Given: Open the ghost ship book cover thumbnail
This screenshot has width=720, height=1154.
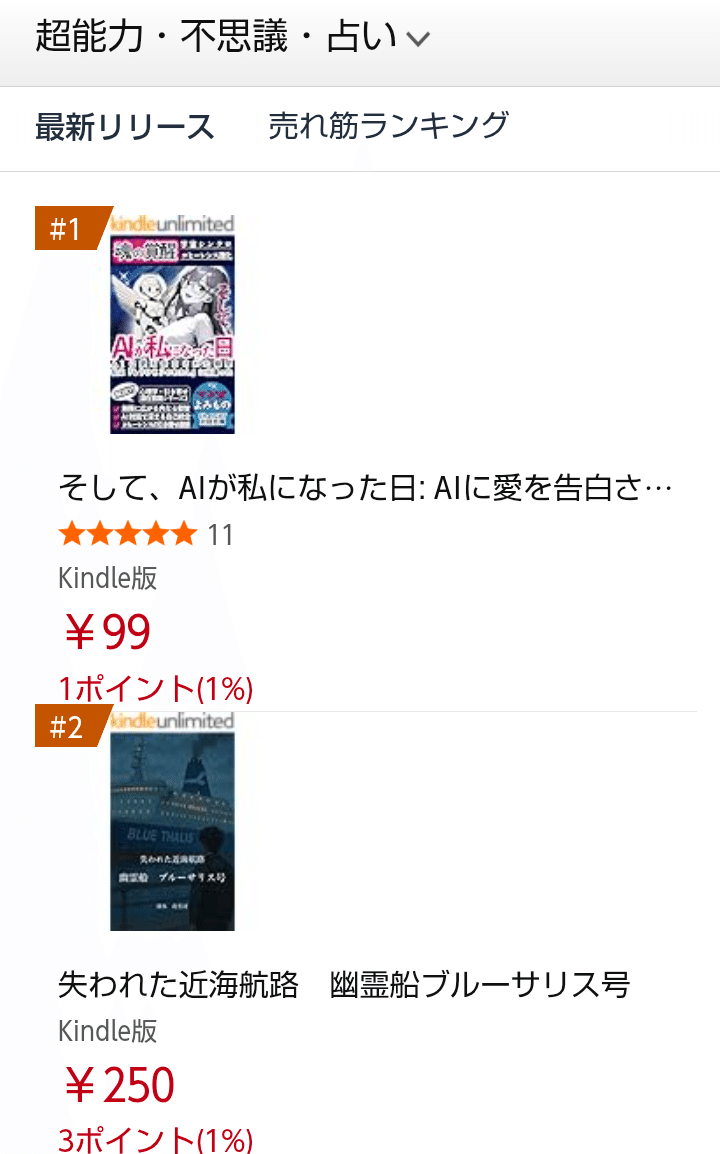Looking at the screenshot, I should pos(171,828).
